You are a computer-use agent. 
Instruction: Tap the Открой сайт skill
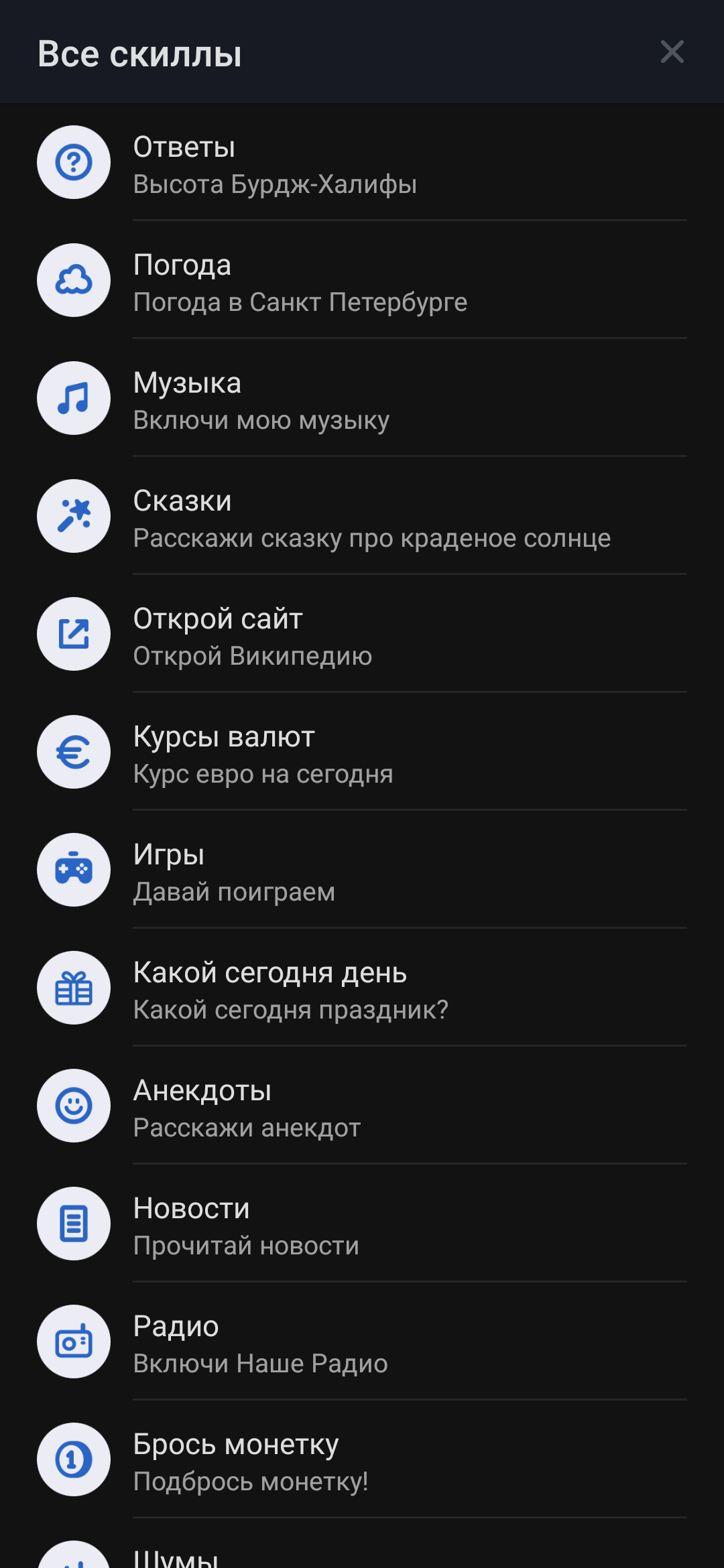coord(362,635)
